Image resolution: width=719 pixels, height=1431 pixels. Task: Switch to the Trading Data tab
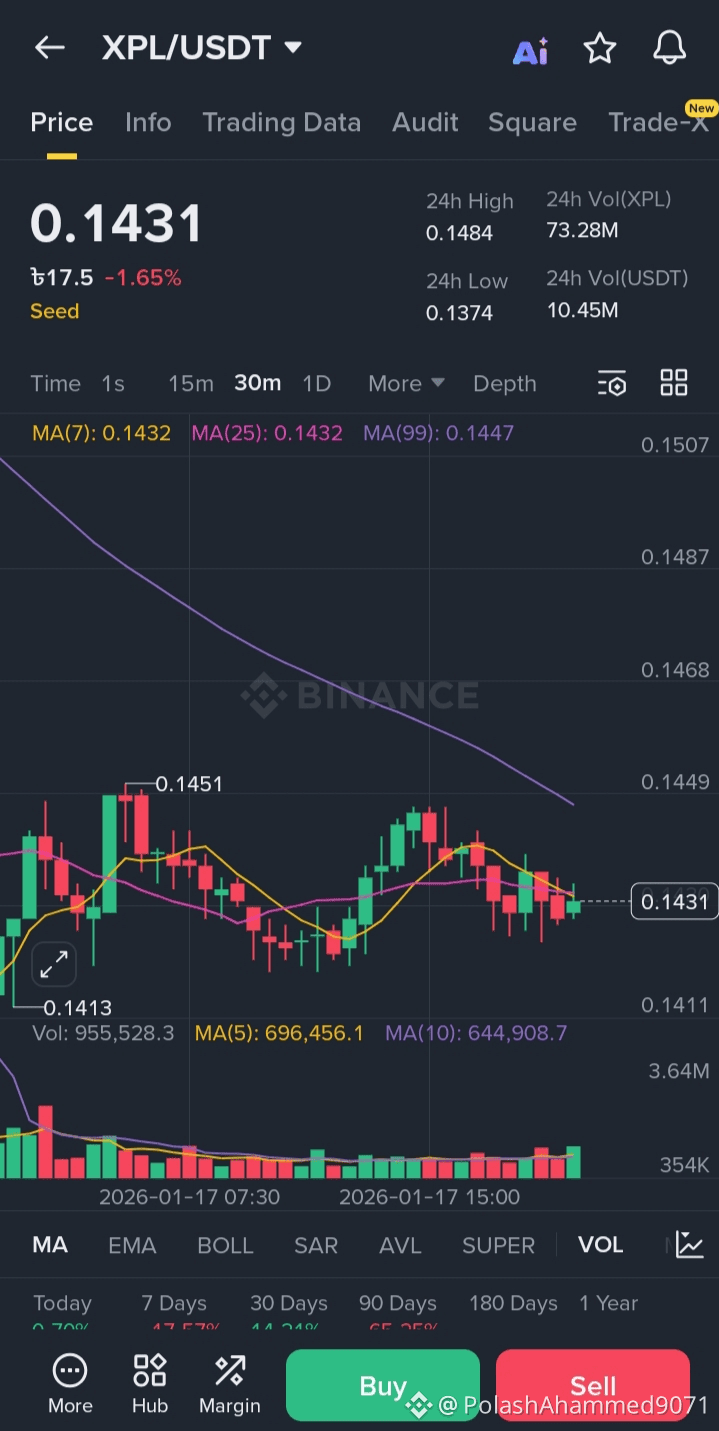(281, 122)
